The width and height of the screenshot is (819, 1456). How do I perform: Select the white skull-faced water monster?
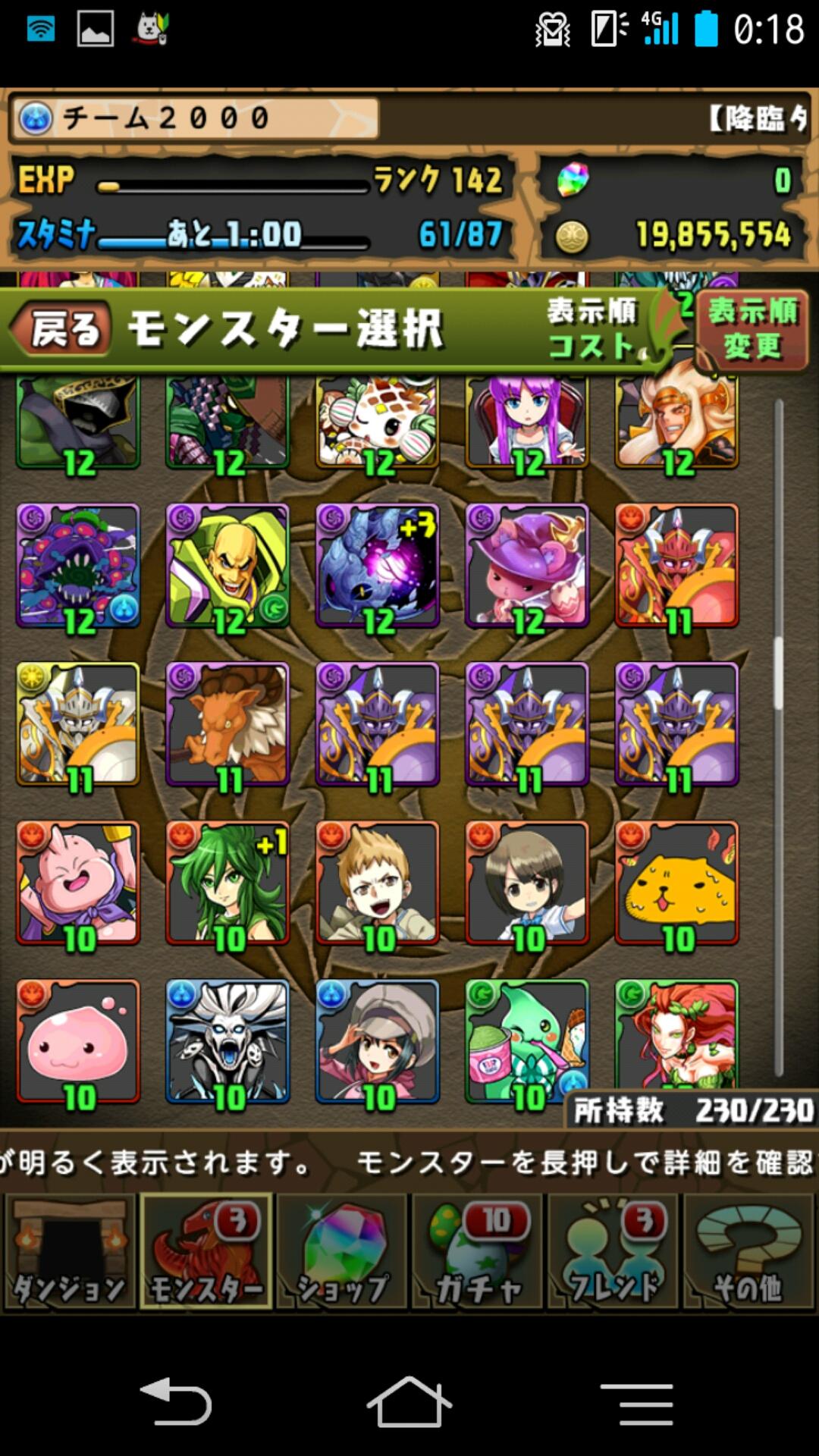click(x=227, y=1041)
